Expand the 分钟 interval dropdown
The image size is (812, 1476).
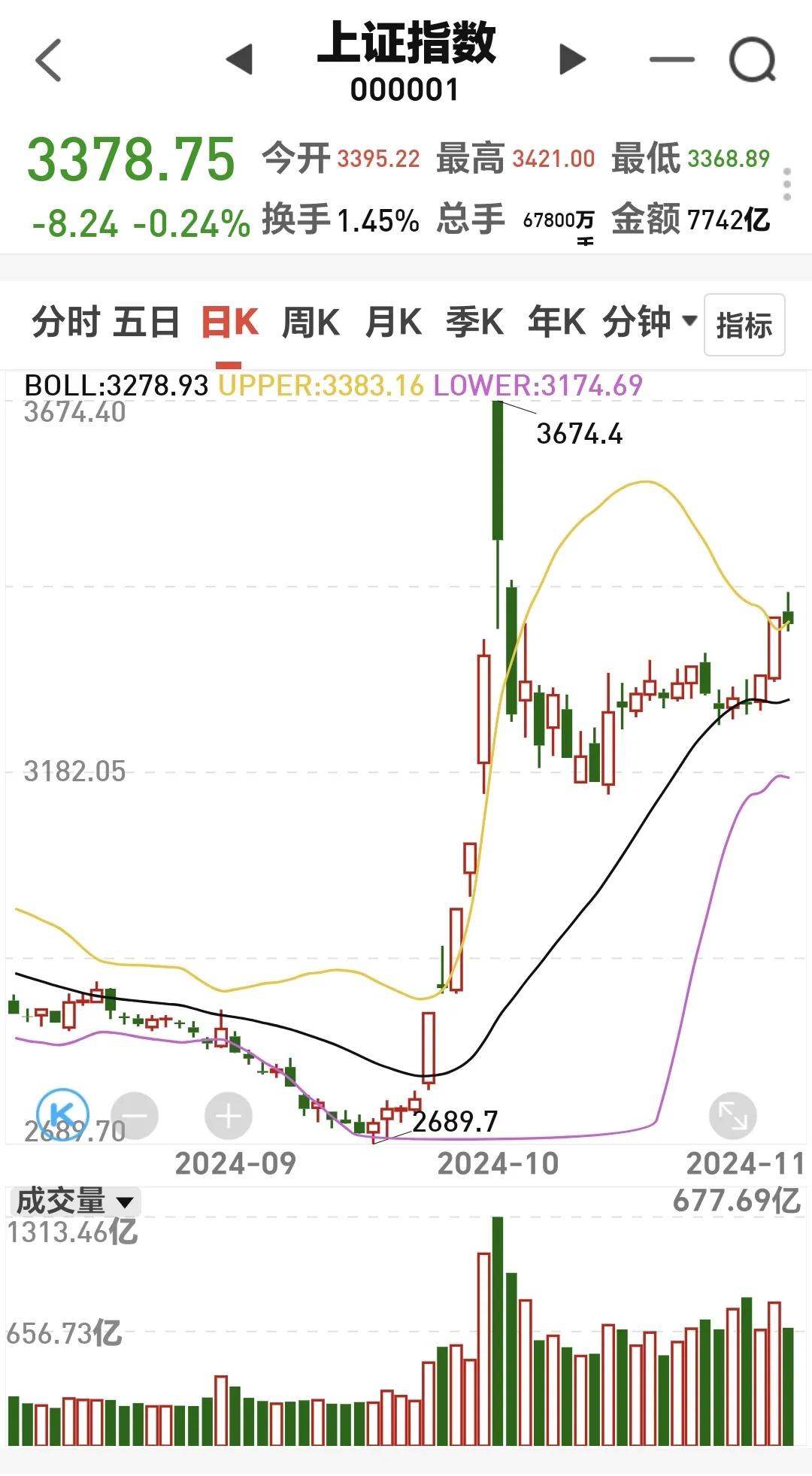click(650, 323)
